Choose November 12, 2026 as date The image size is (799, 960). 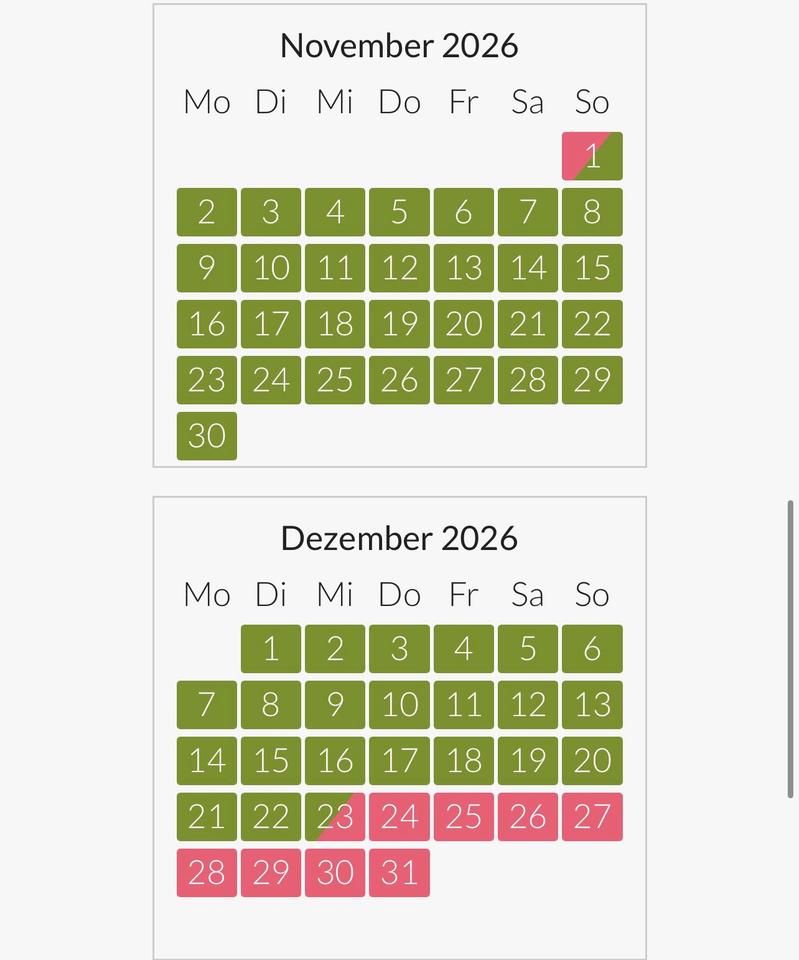coord(399,268)
